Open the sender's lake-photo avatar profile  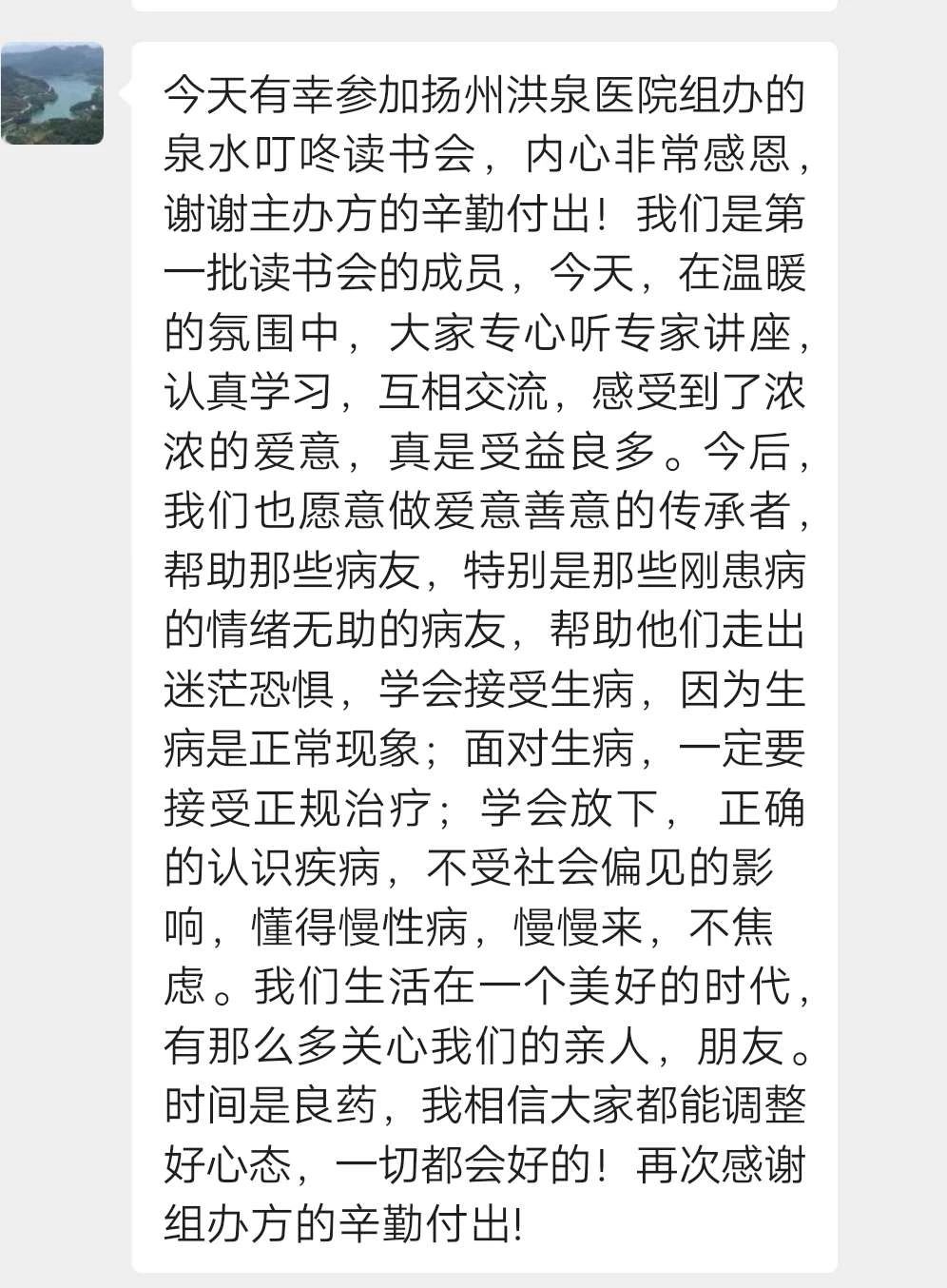pyautogui.click(x=52, y=93)
